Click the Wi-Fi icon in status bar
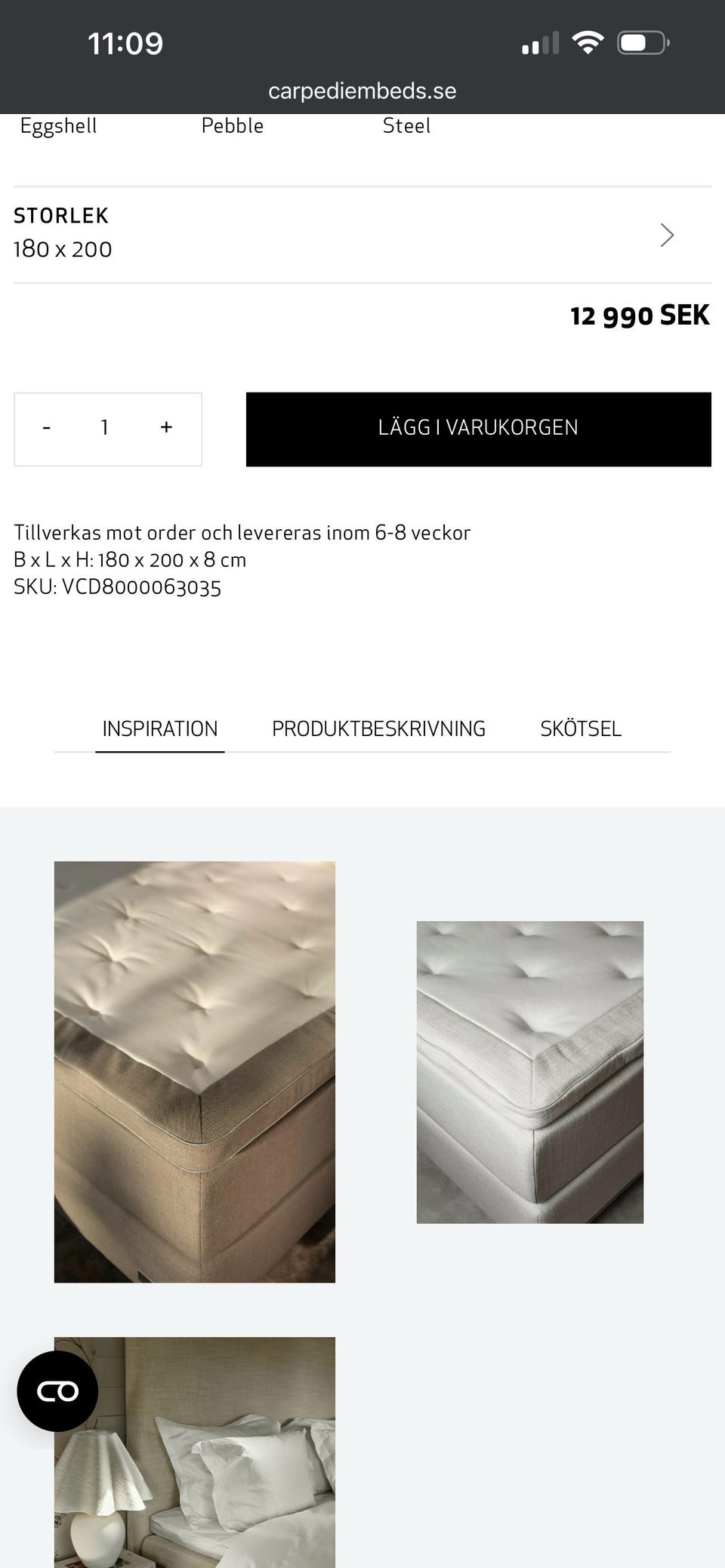This screenshot has width=725, height=1568. tap(588, 42)
